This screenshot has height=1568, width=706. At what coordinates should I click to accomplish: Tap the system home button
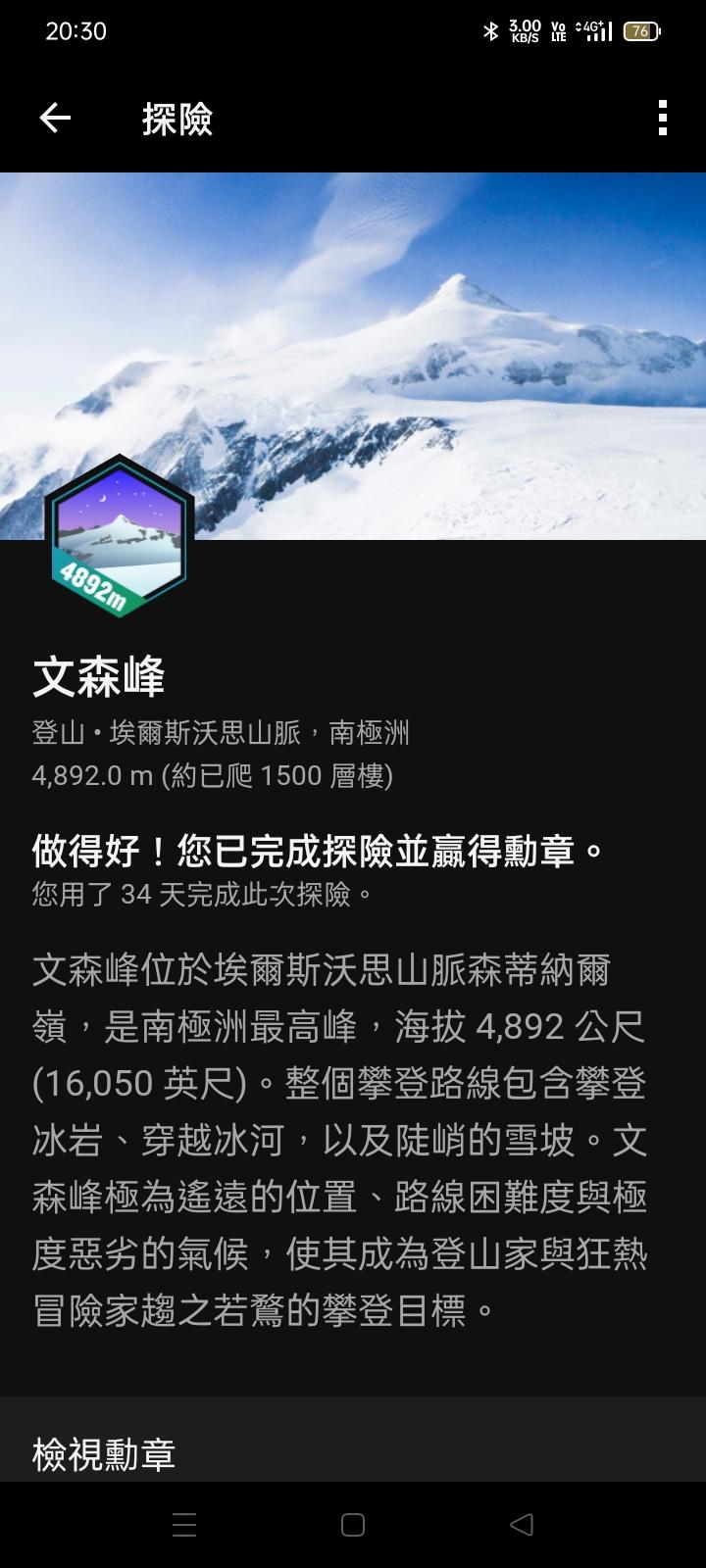pos(353,1524)
